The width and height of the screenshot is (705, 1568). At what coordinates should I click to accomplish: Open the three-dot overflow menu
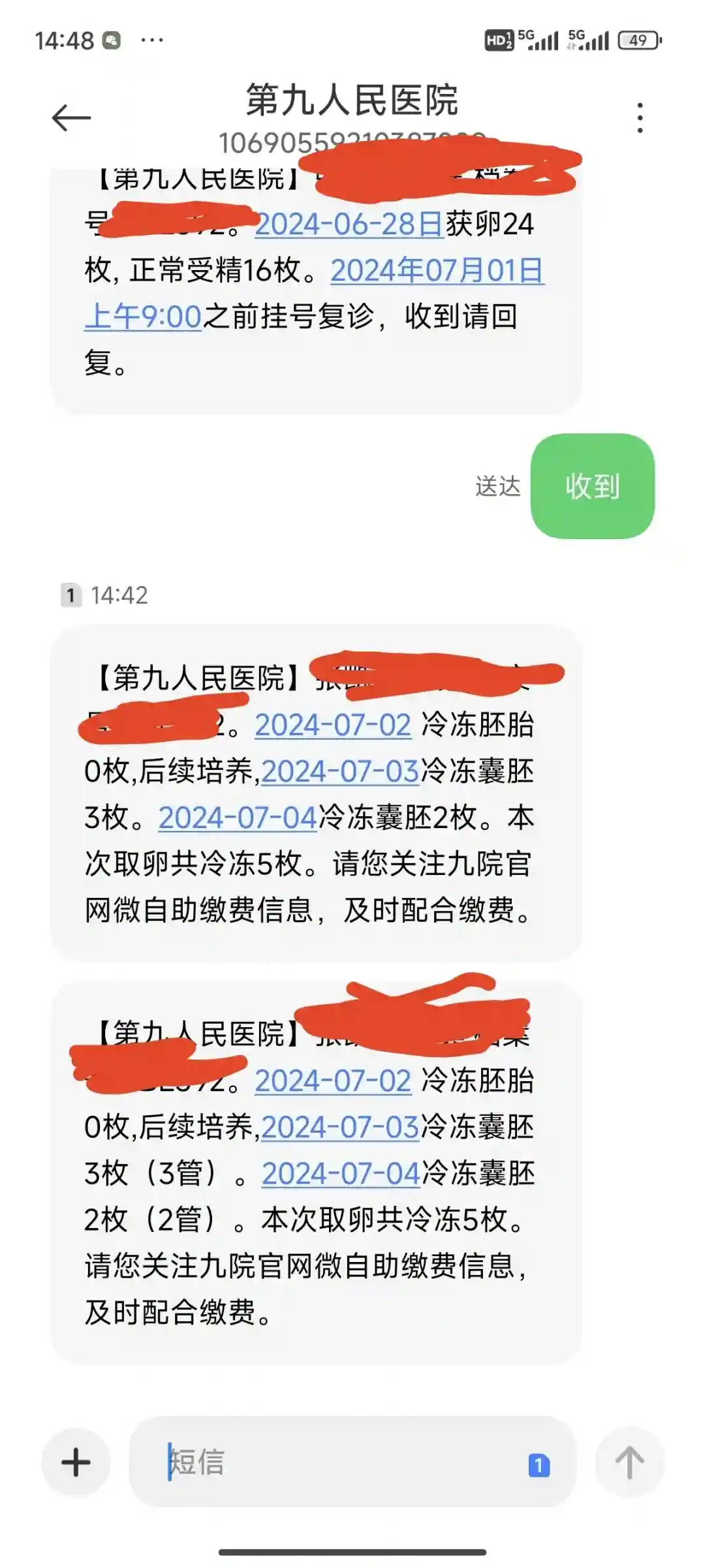pos(640,118)
